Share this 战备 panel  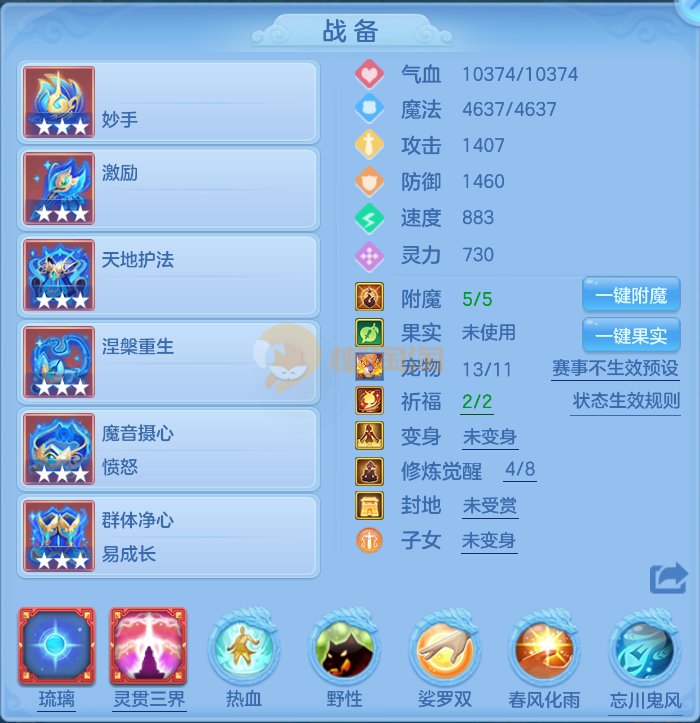668,577
